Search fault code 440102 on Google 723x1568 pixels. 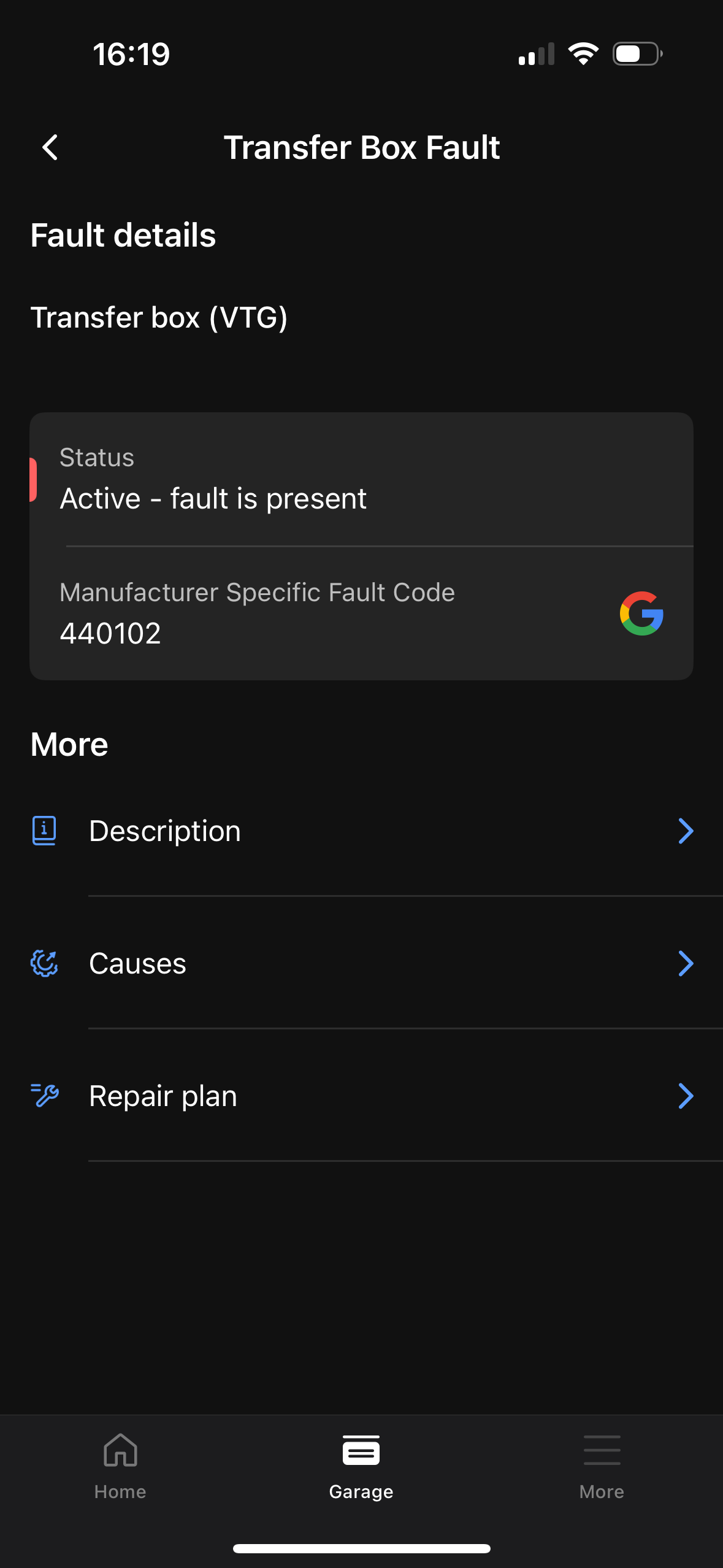641,613
